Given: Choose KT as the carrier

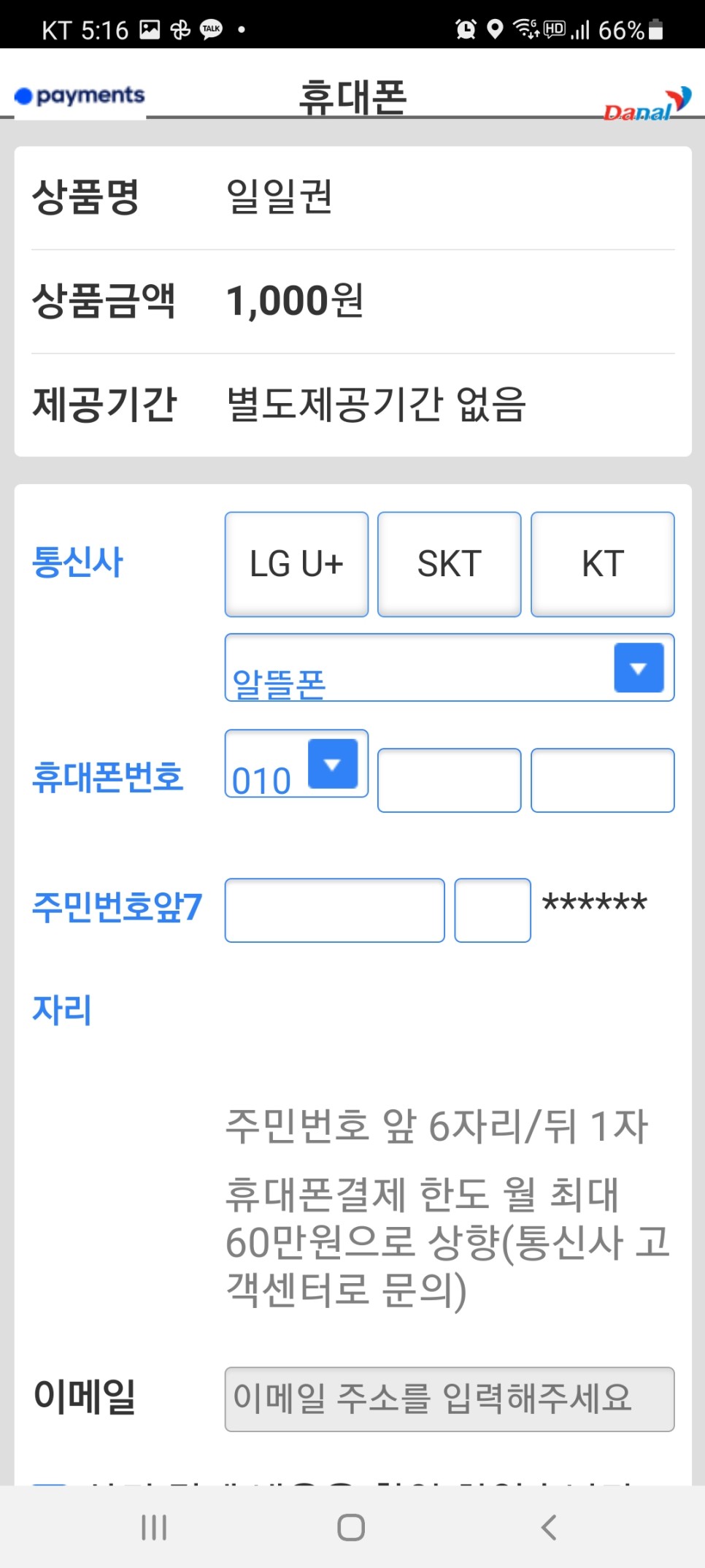Looking at the screenshot, I should click(603, 565).
